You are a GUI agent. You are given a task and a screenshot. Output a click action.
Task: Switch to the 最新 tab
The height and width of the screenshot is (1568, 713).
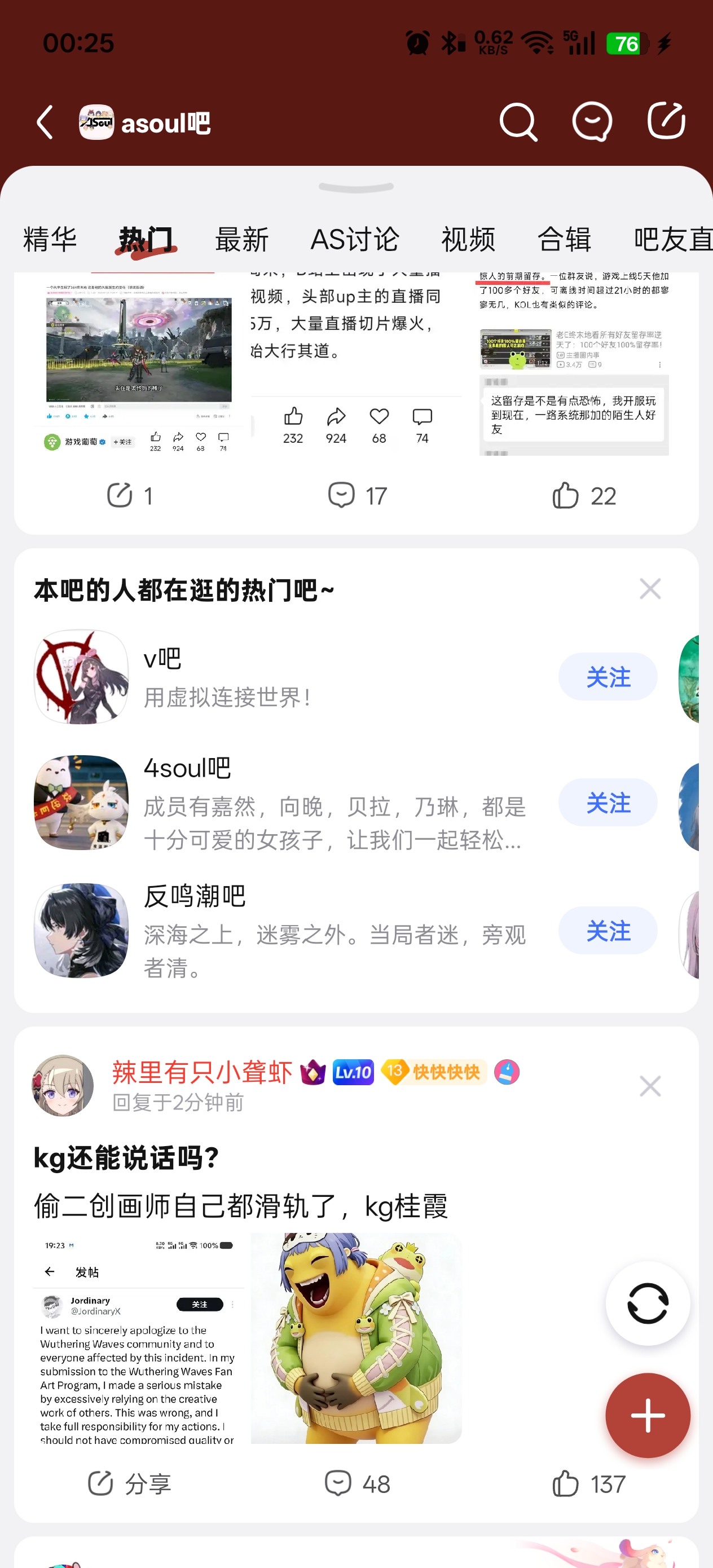tap(242, 239)
